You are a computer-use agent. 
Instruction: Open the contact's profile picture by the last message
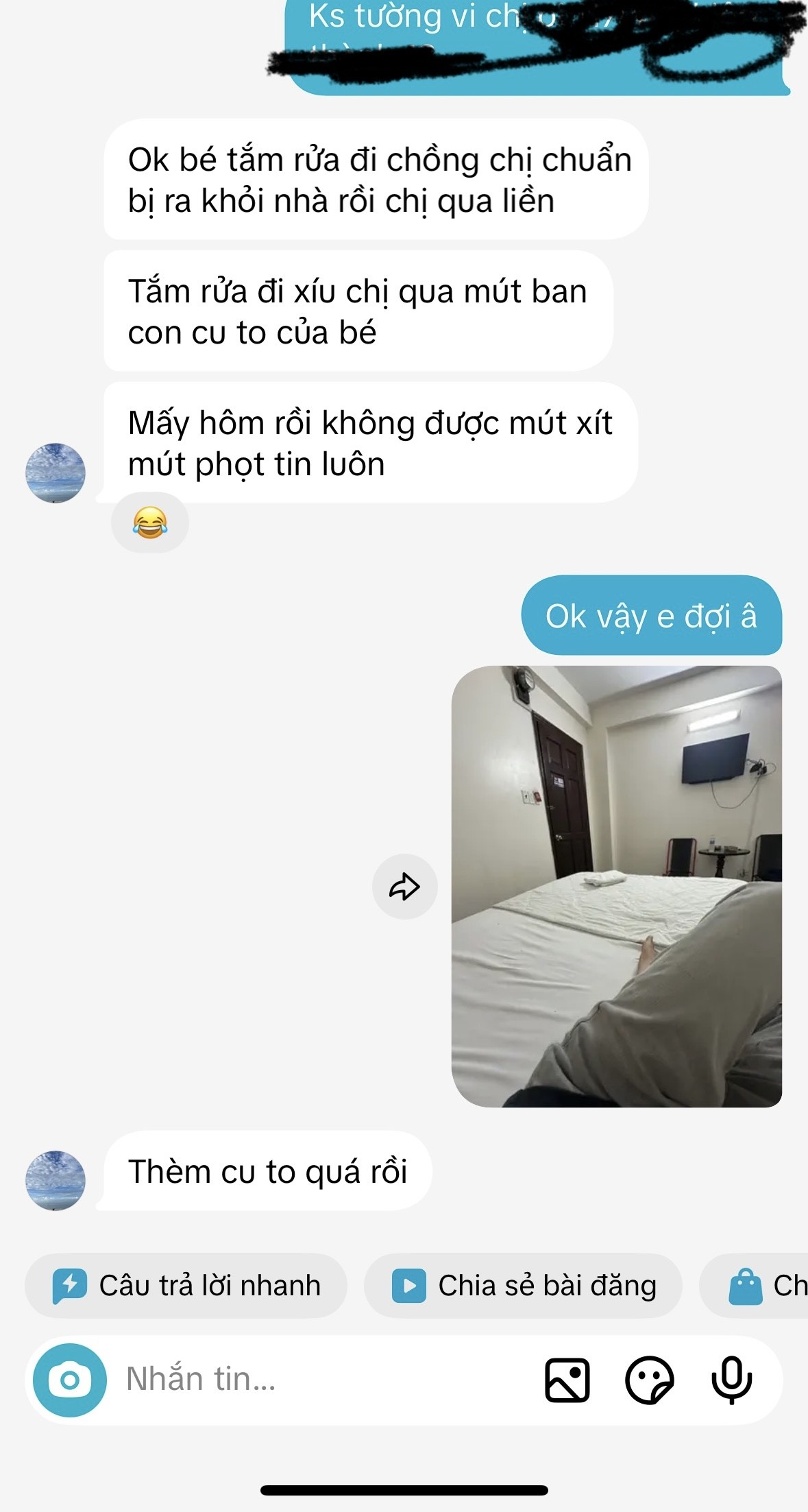[56, 1180]
